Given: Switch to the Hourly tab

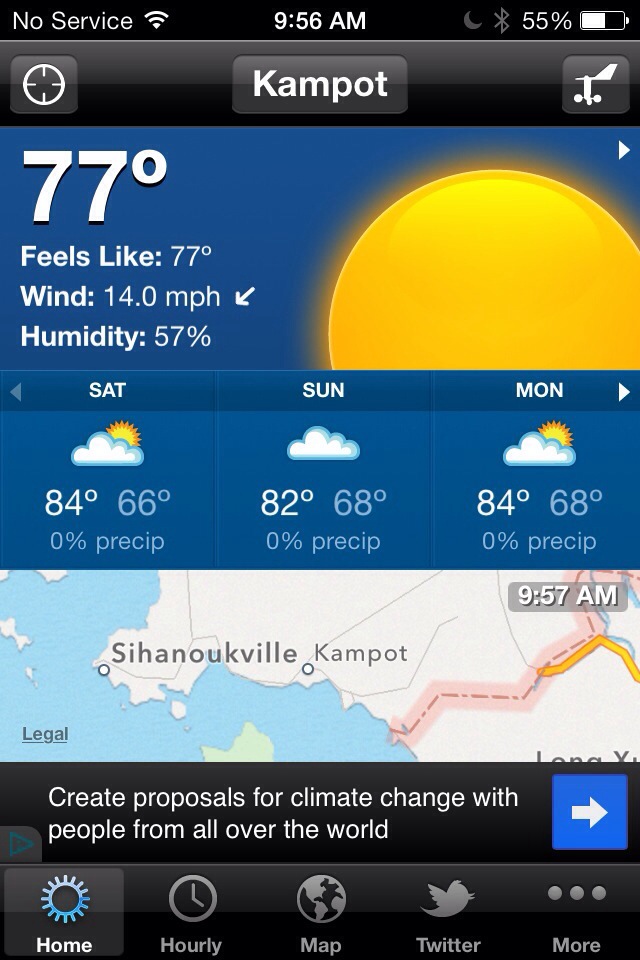Looking at the screenshot, I should coord(191,912).
